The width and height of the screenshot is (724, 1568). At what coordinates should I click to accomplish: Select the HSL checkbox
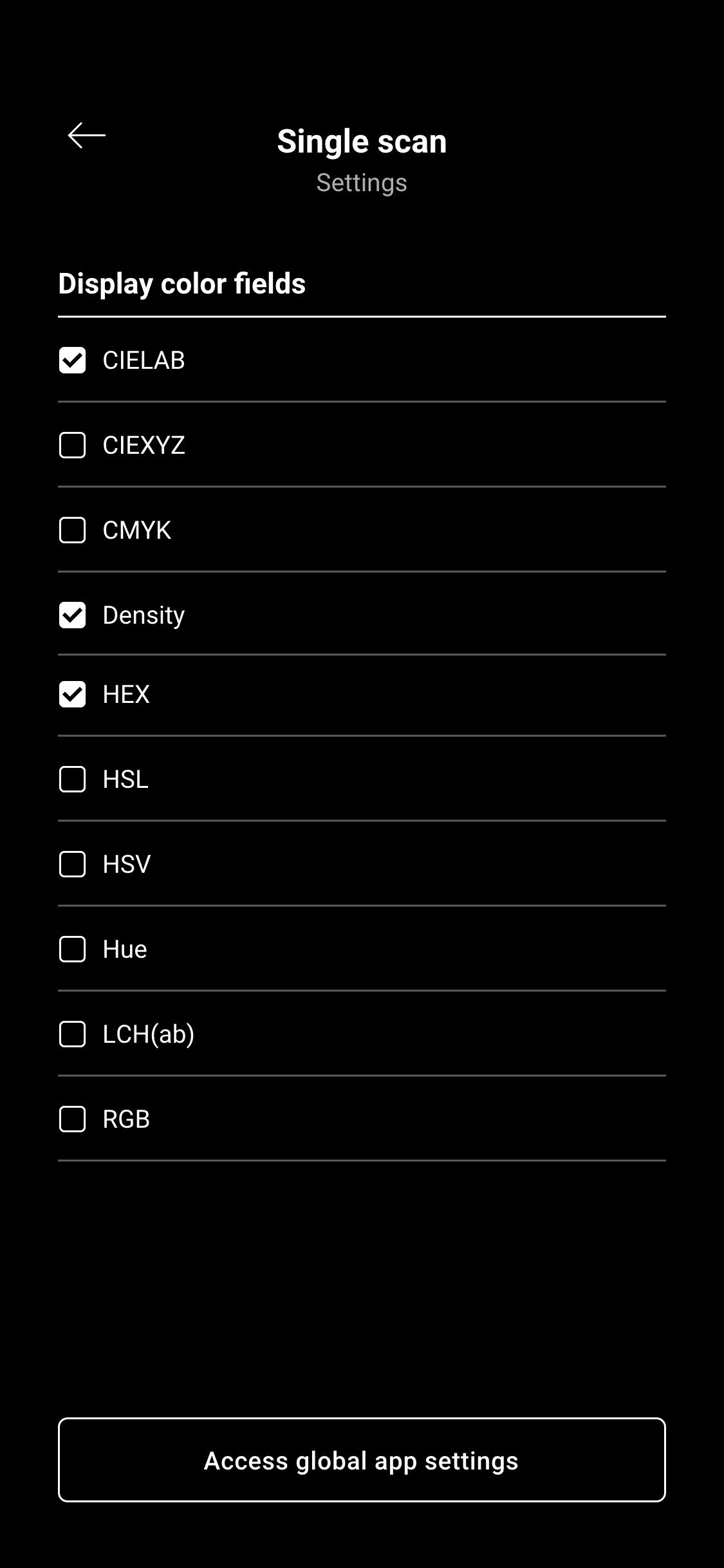coord(72,779)
